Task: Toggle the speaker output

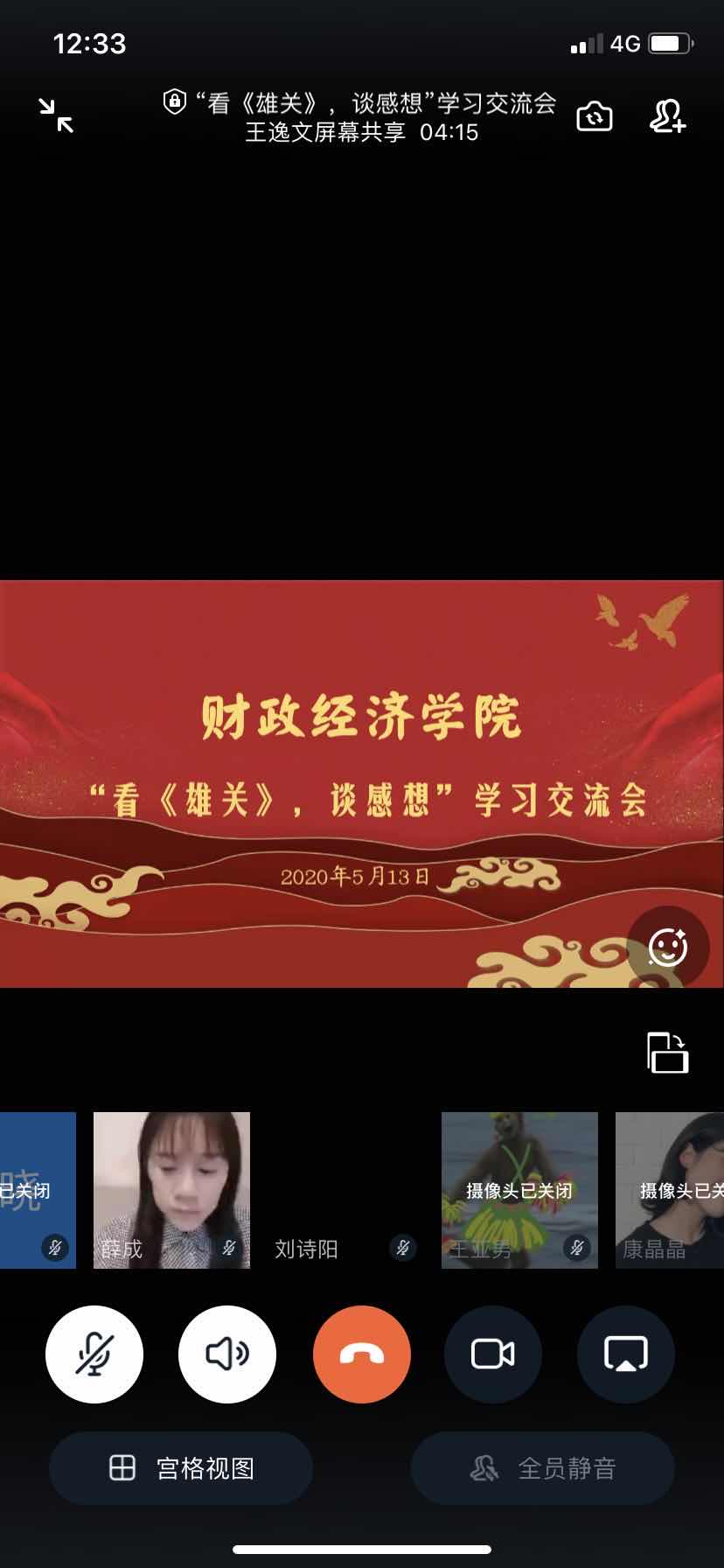Action: pos(227,1354)
